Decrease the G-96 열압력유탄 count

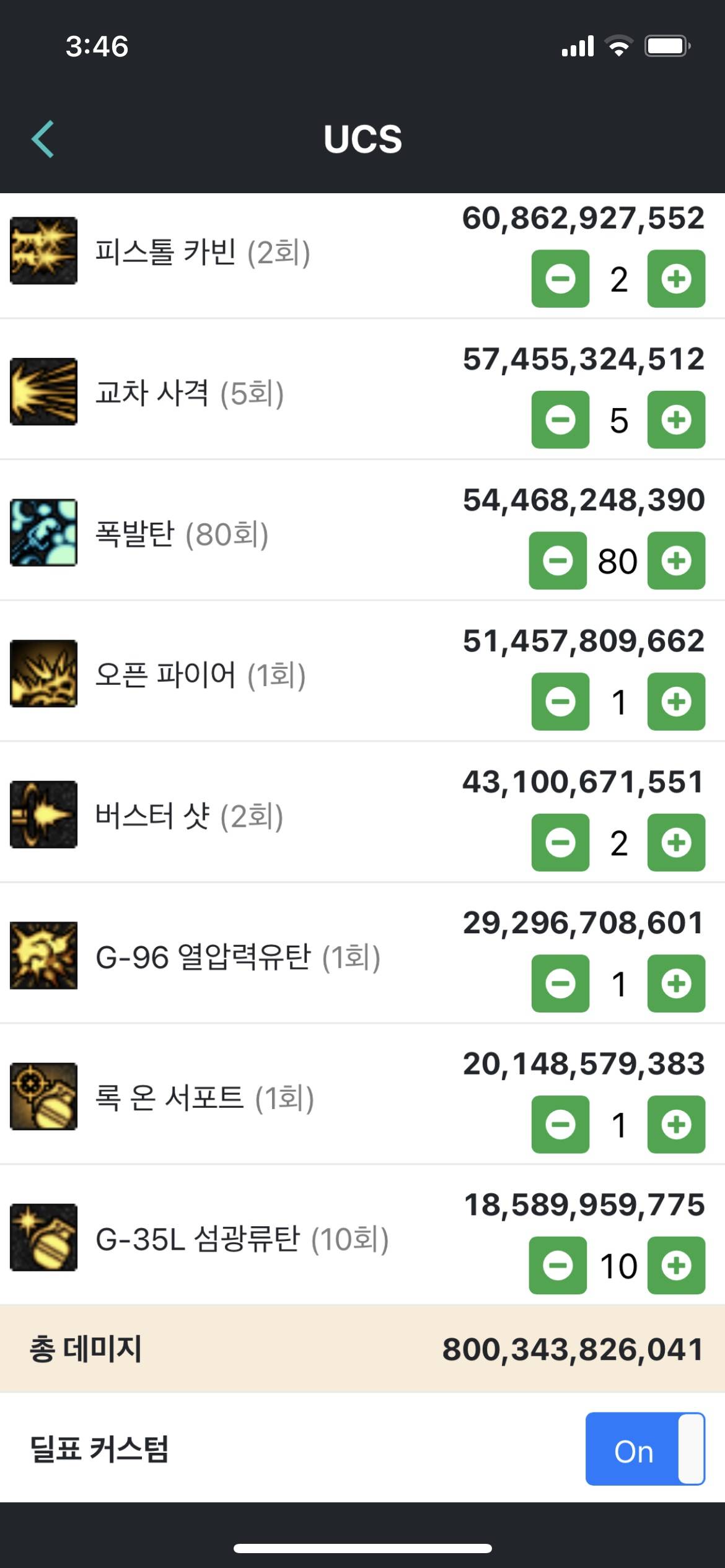pos(560,983)
